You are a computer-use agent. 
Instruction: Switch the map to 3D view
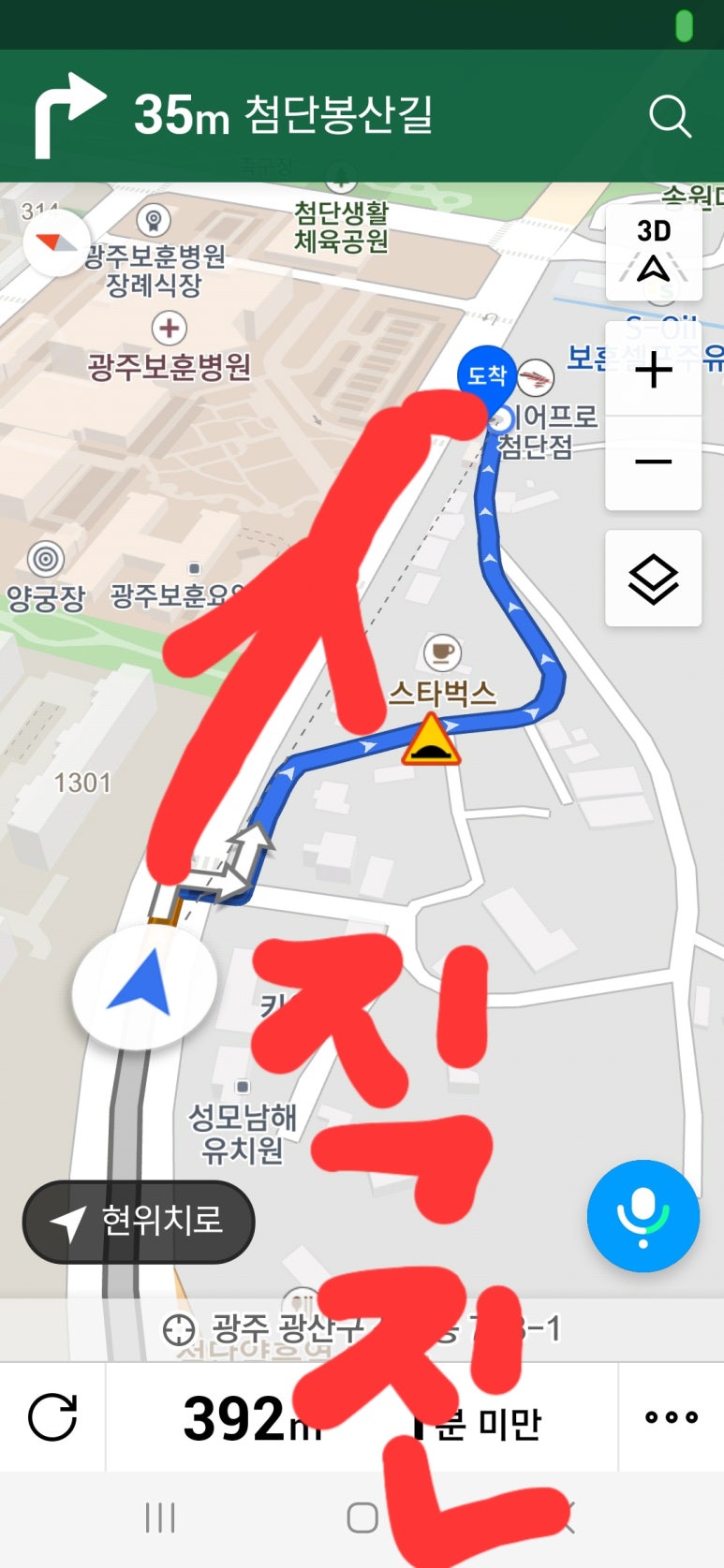click(654, 251)
